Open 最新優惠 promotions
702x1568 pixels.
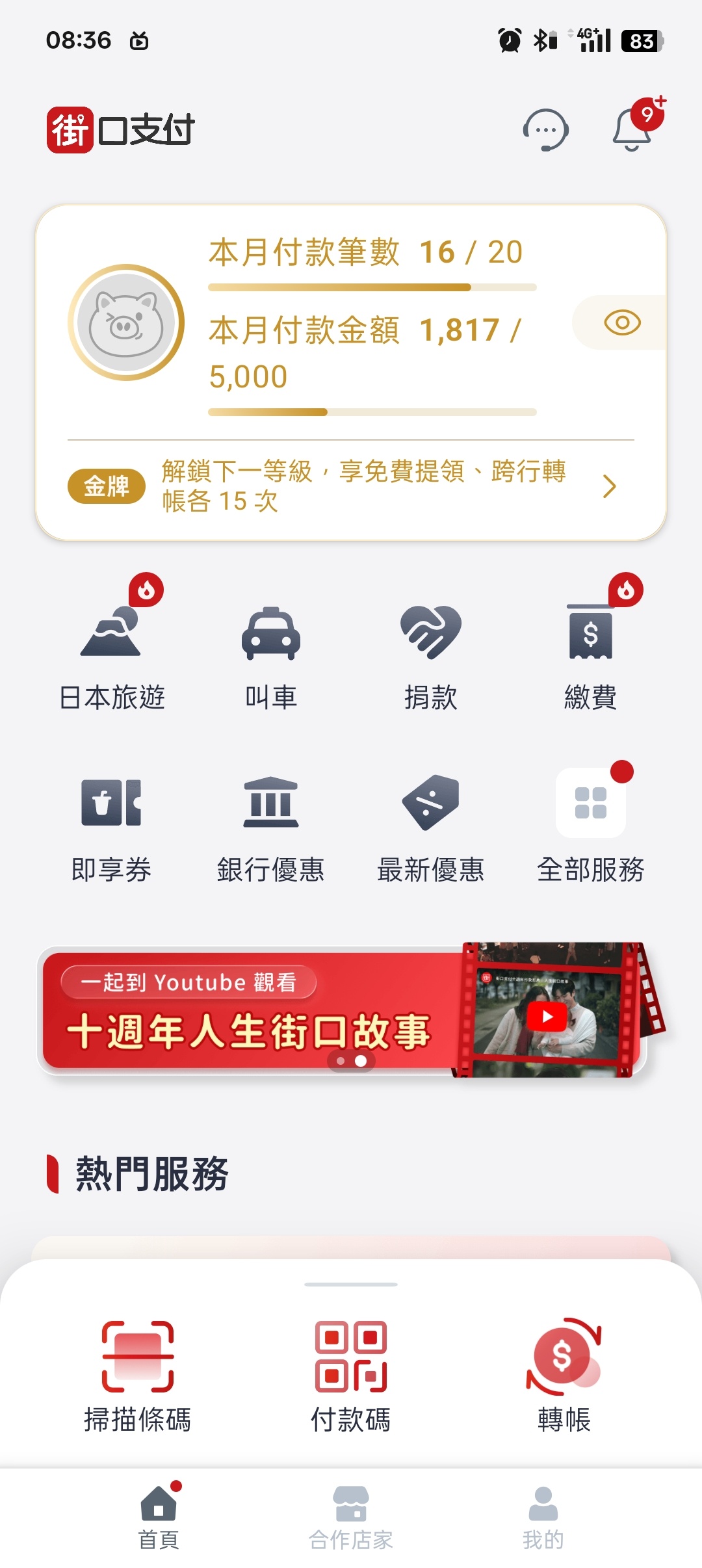coord(430,826)
